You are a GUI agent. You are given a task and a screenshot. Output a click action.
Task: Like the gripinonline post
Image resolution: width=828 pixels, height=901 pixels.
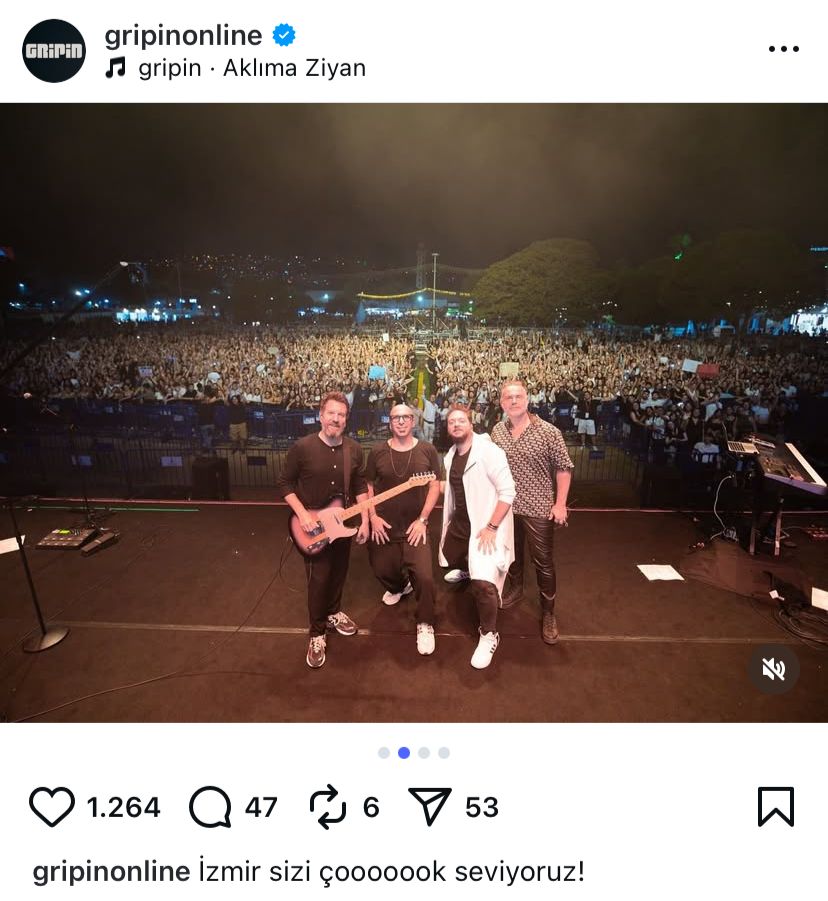pyautogui.click(x=52, y=807)
